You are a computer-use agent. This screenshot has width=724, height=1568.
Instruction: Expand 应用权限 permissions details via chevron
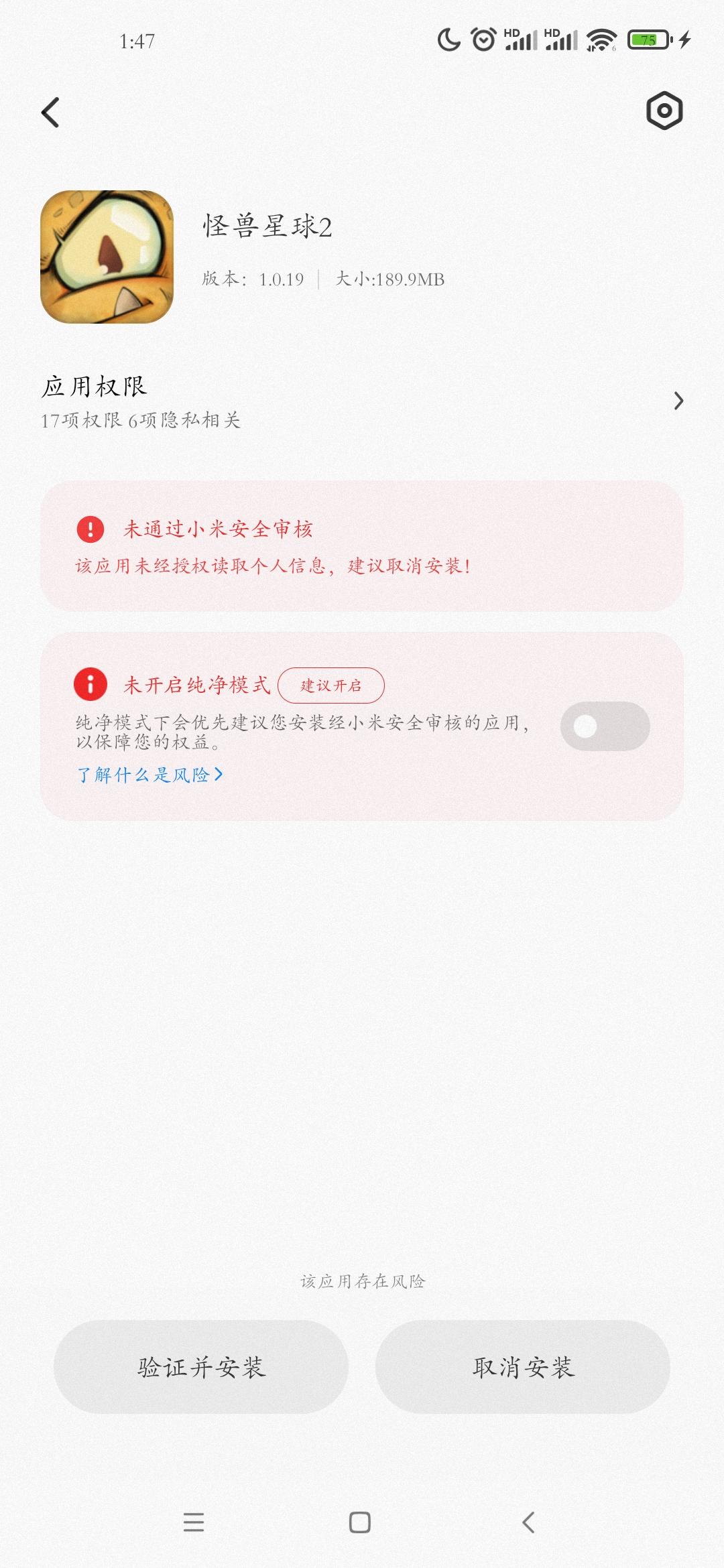[x=679, y=400]
